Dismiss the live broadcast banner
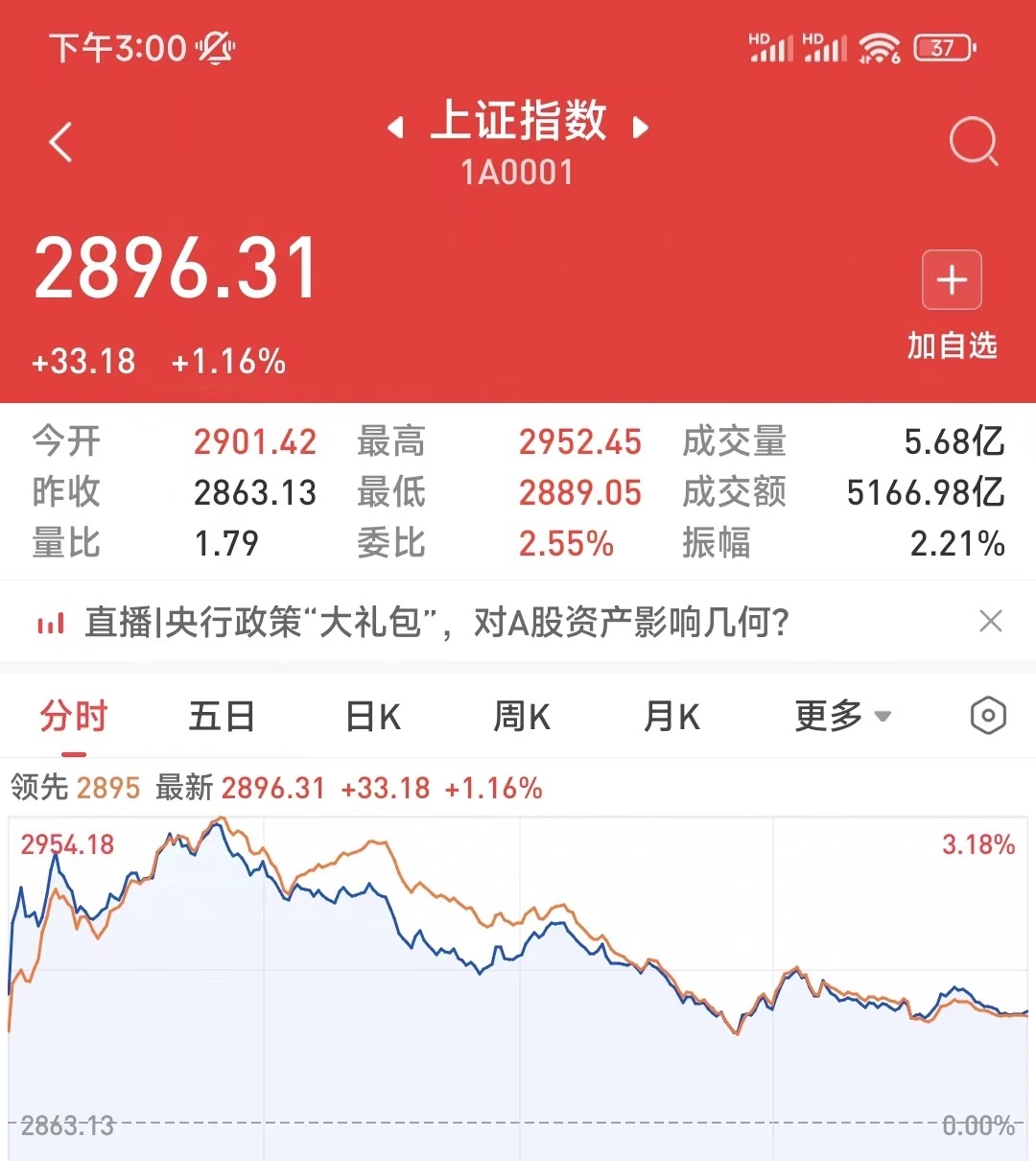This screenshot has height=1161, width=1036. 990,622
